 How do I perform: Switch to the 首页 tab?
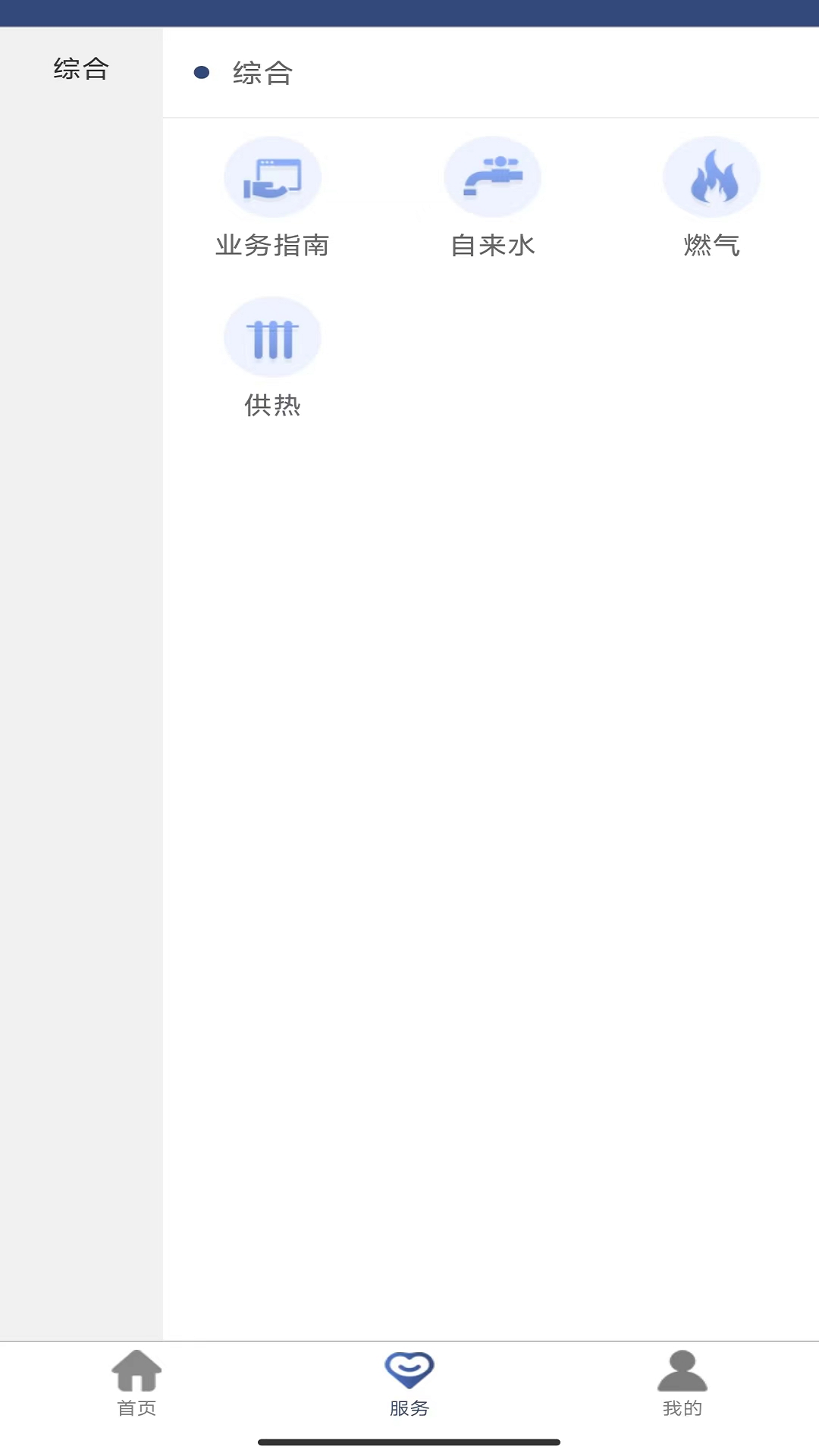click(136, 1383)
